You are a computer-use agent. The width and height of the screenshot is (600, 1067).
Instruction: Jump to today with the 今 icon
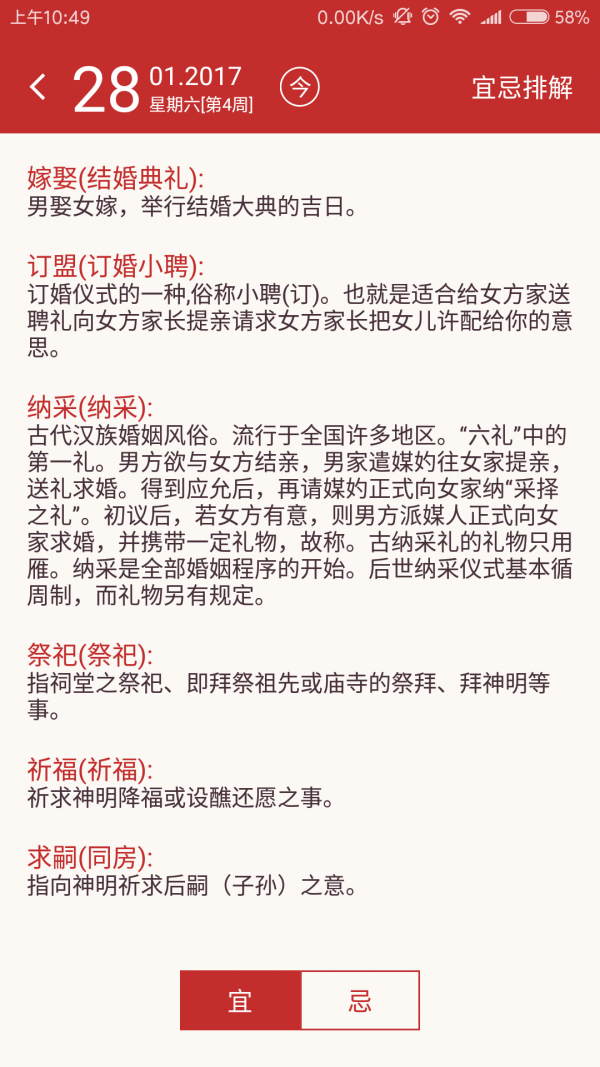click(x=299, y=87)
